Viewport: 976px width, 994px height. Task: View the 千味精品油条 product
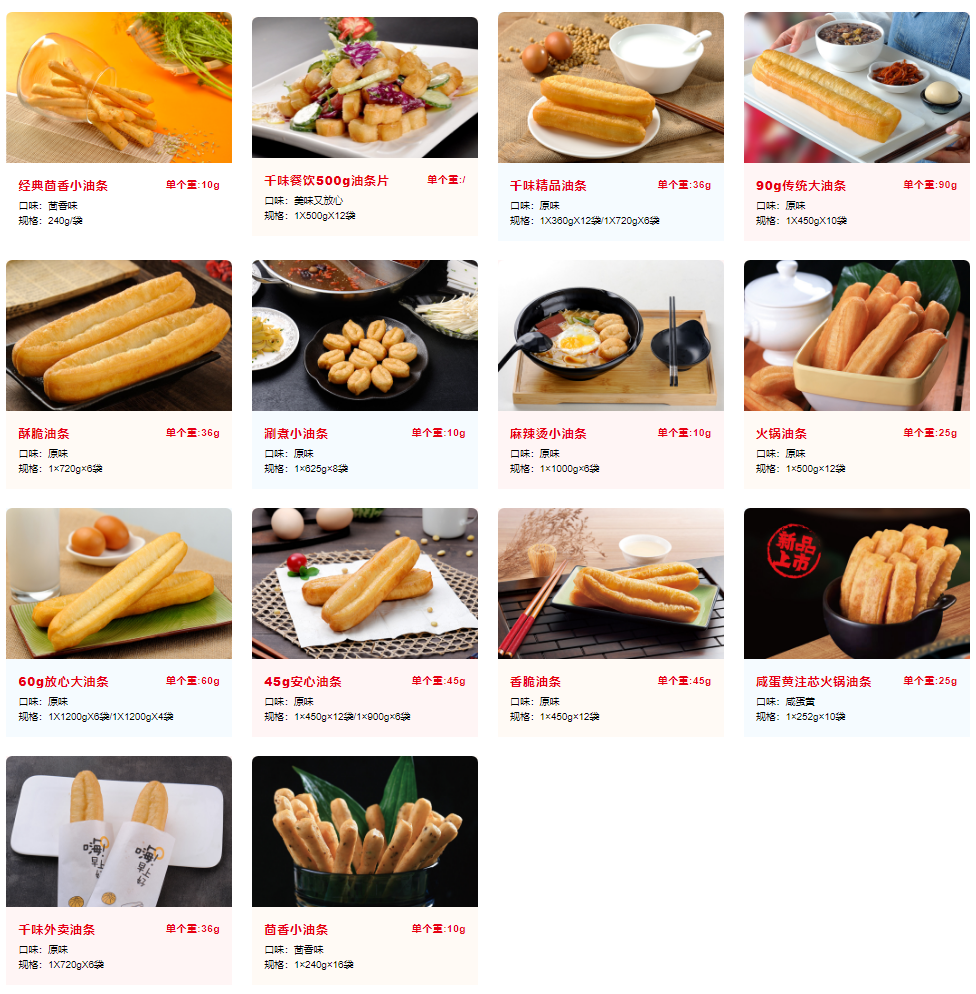coord(611,88)
